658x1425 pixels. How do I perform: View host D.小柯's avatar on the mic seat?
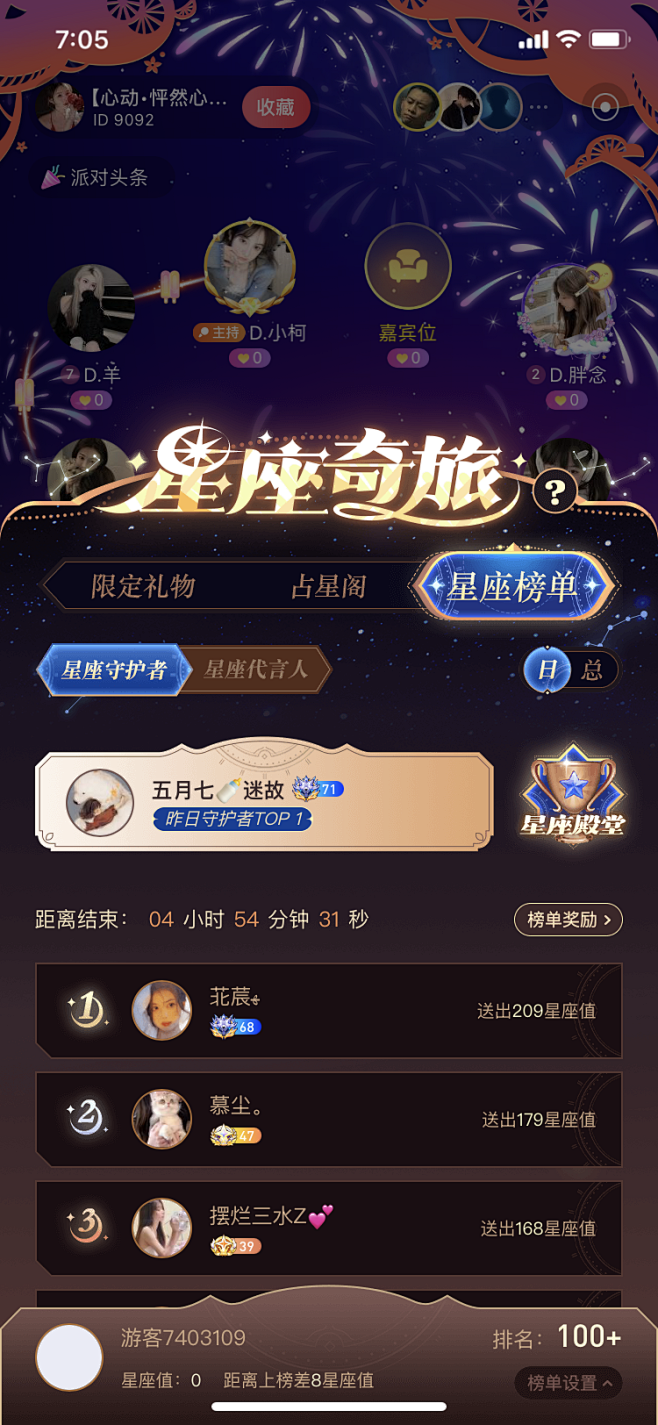pyautogui.click(x=249, y=264)
